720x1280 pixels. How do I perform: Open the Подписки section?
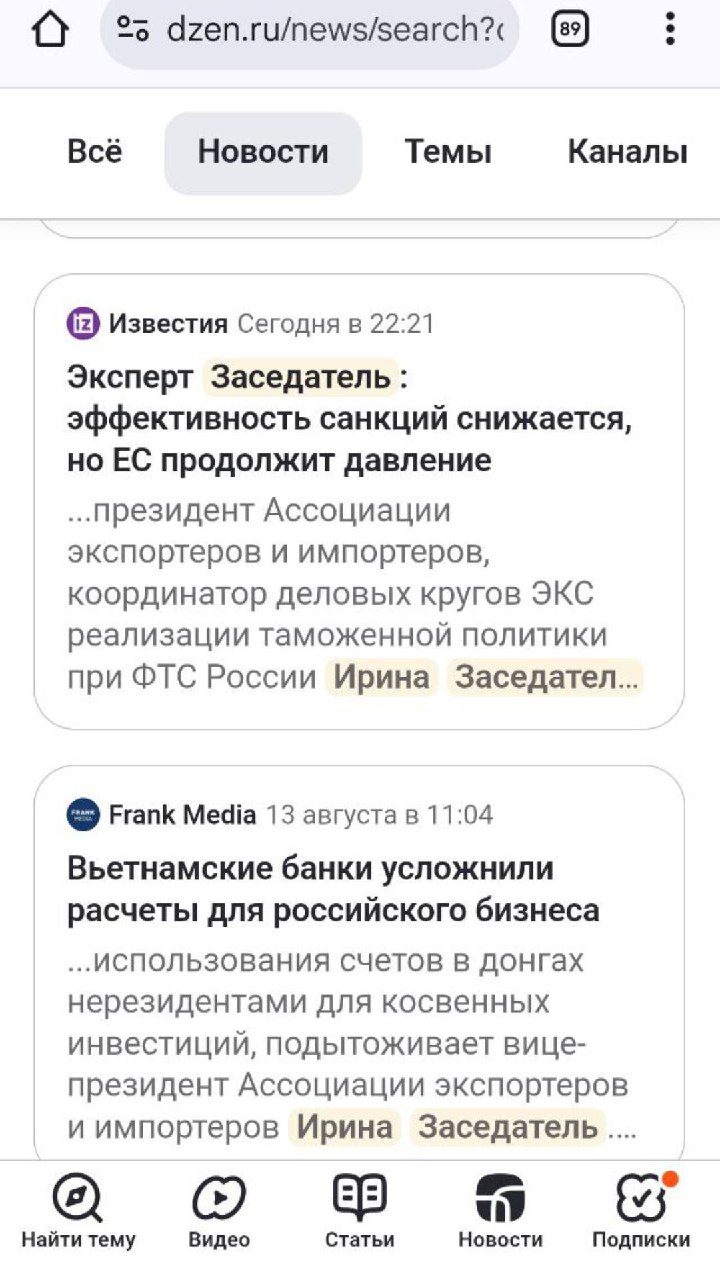(641, 1211)
